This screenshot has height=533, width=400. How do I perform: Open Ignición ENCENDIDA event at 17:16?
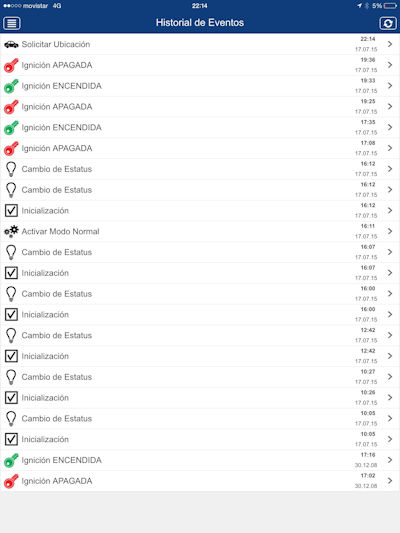pos(200,460)
